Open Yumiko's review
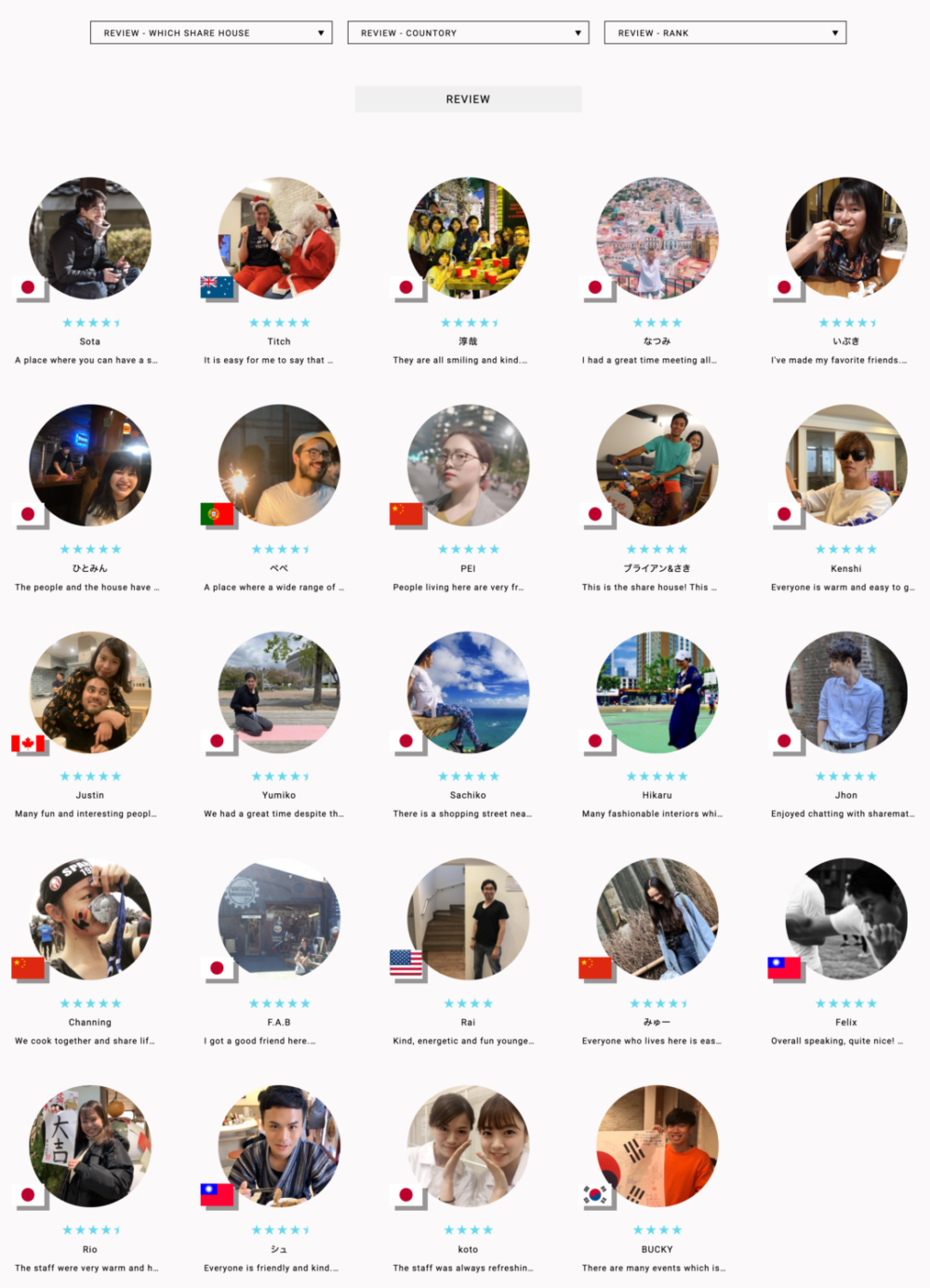 point(279,692)
